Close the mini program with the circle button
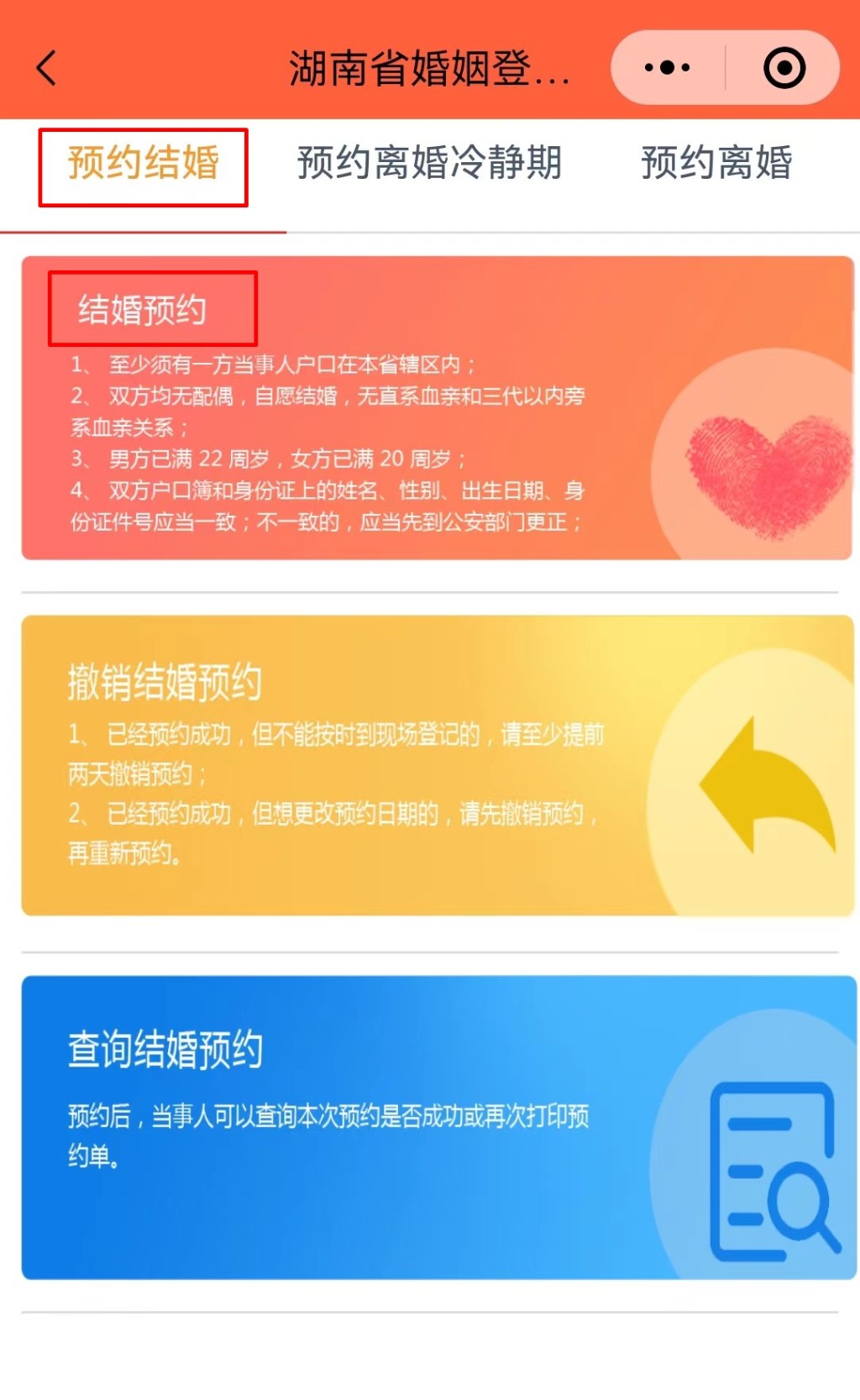 point(784,68)
